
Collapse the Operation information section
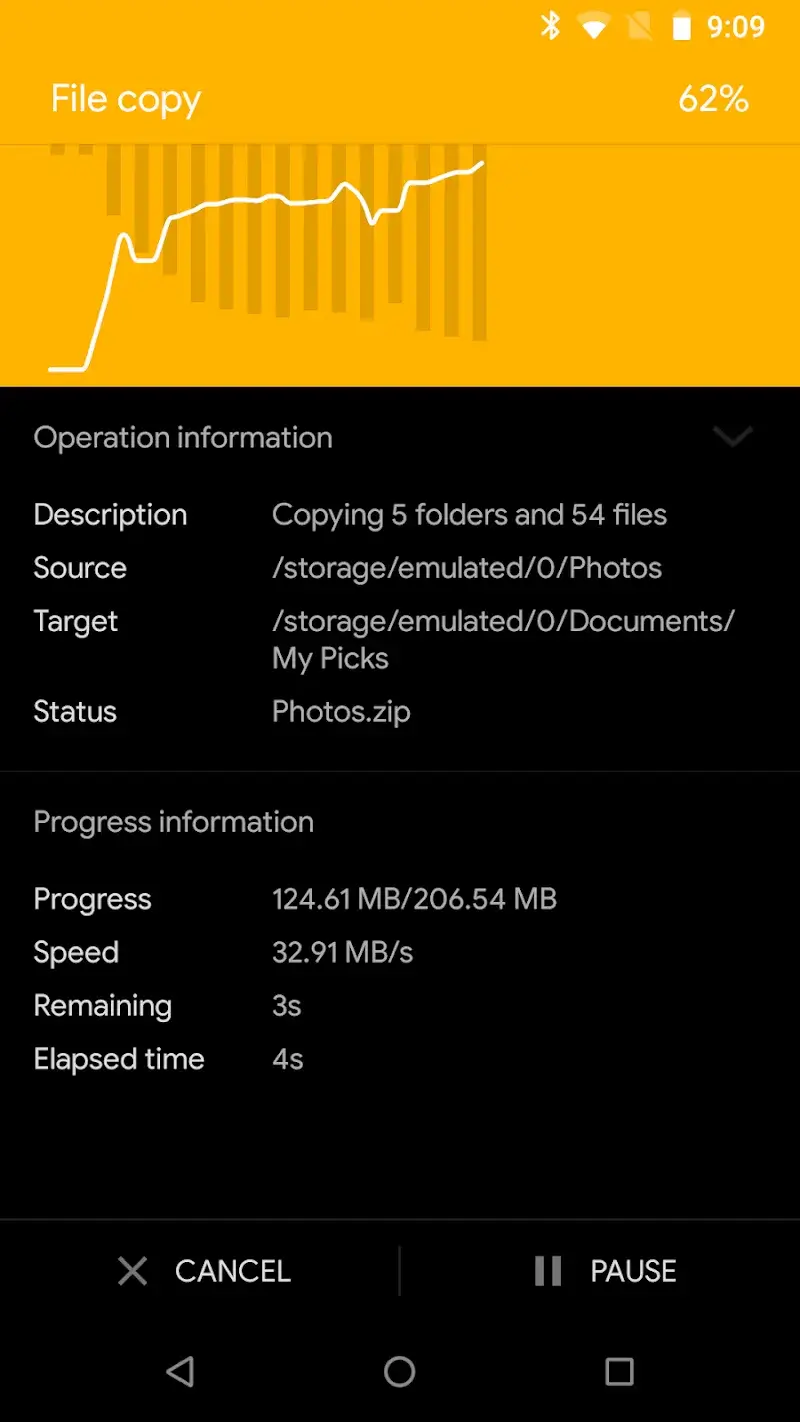732,436
